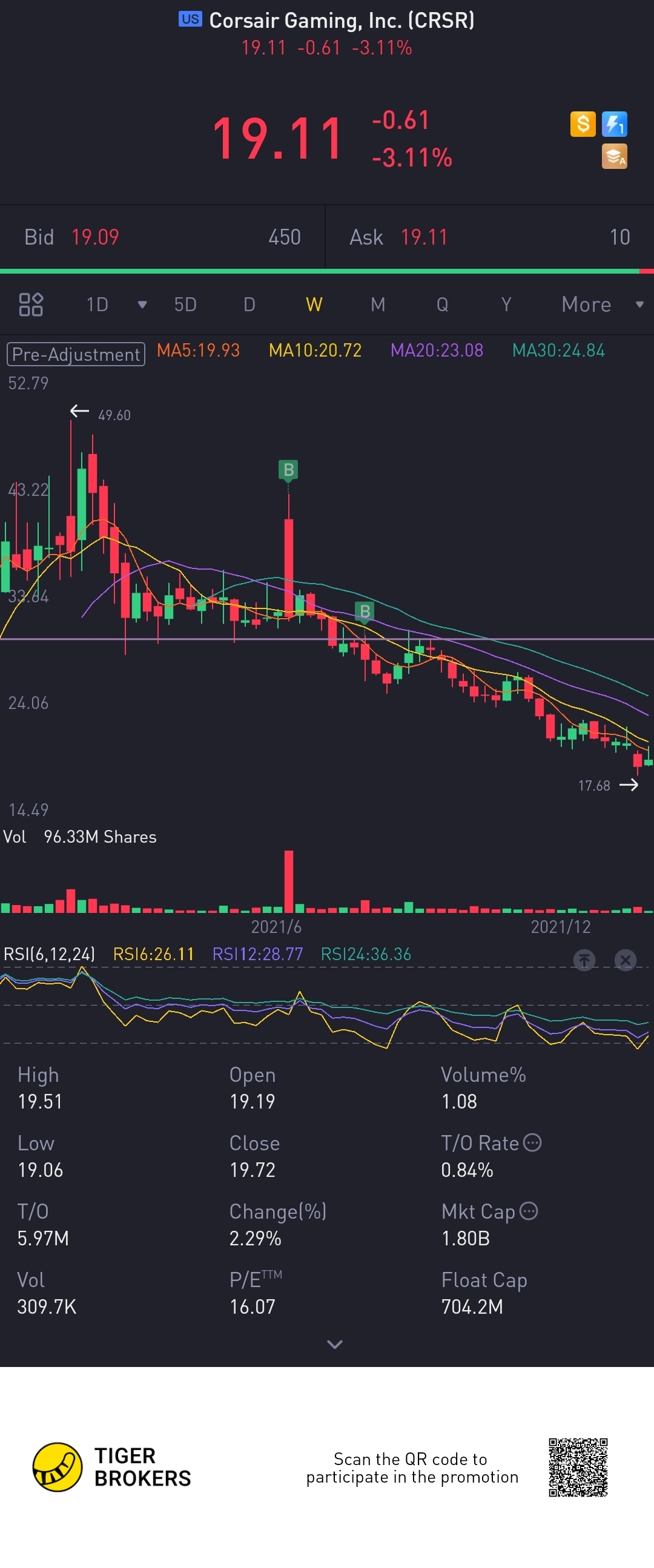The height and width of the screenshot is (1568, 654).
Task: Select the Y yearly chart tab
Action: click(506, 305)
